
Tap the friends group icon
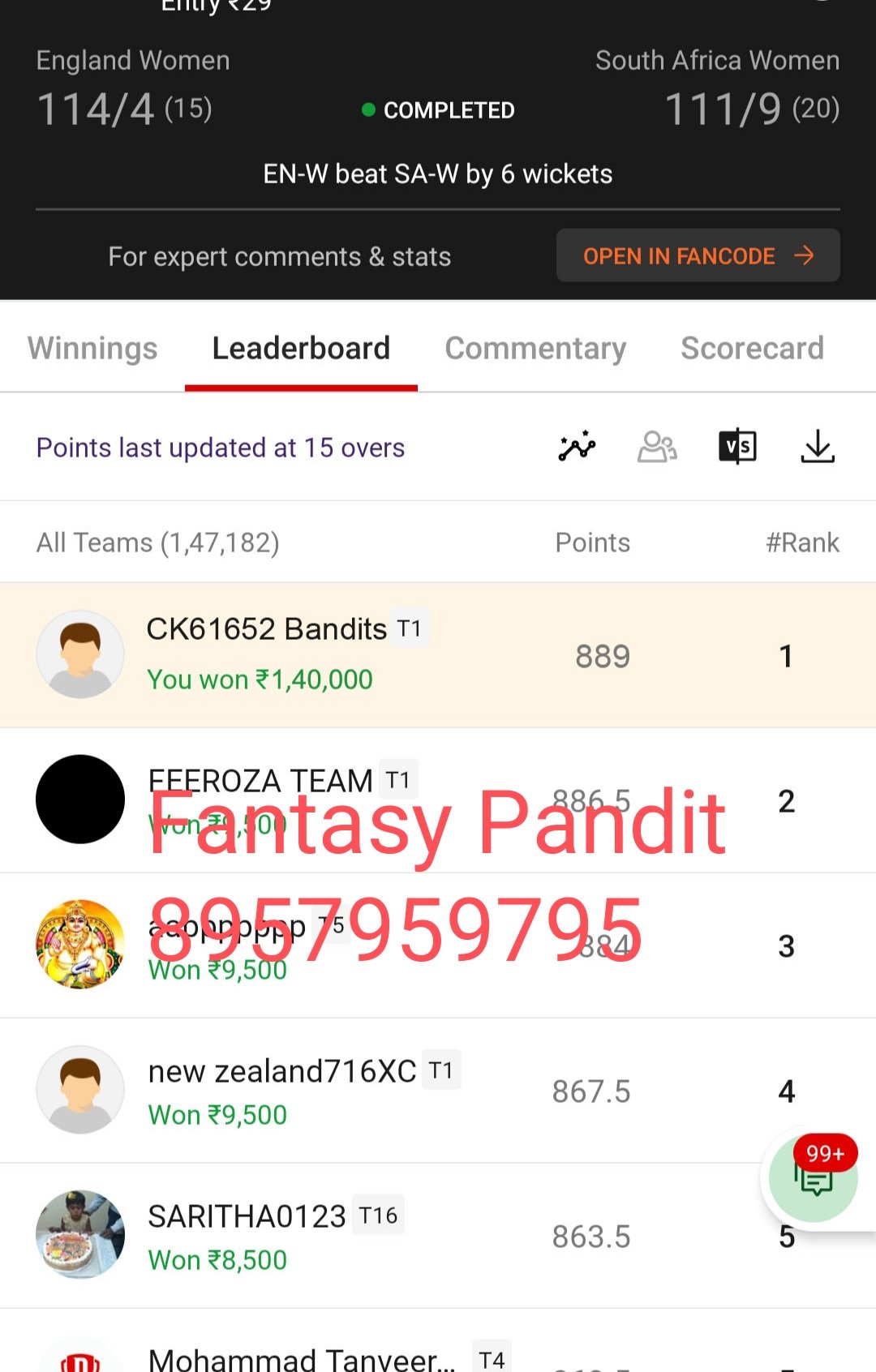pyautogui.click(x=657, y=447)
